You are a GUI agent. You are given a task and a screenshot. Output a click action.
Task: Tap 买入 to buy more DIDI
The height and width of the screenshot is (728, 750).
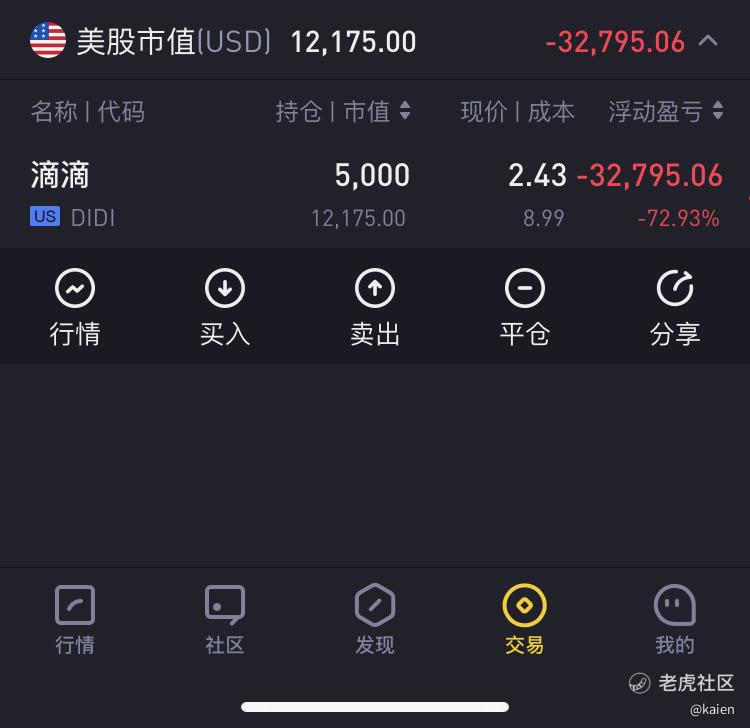[225, 307]
